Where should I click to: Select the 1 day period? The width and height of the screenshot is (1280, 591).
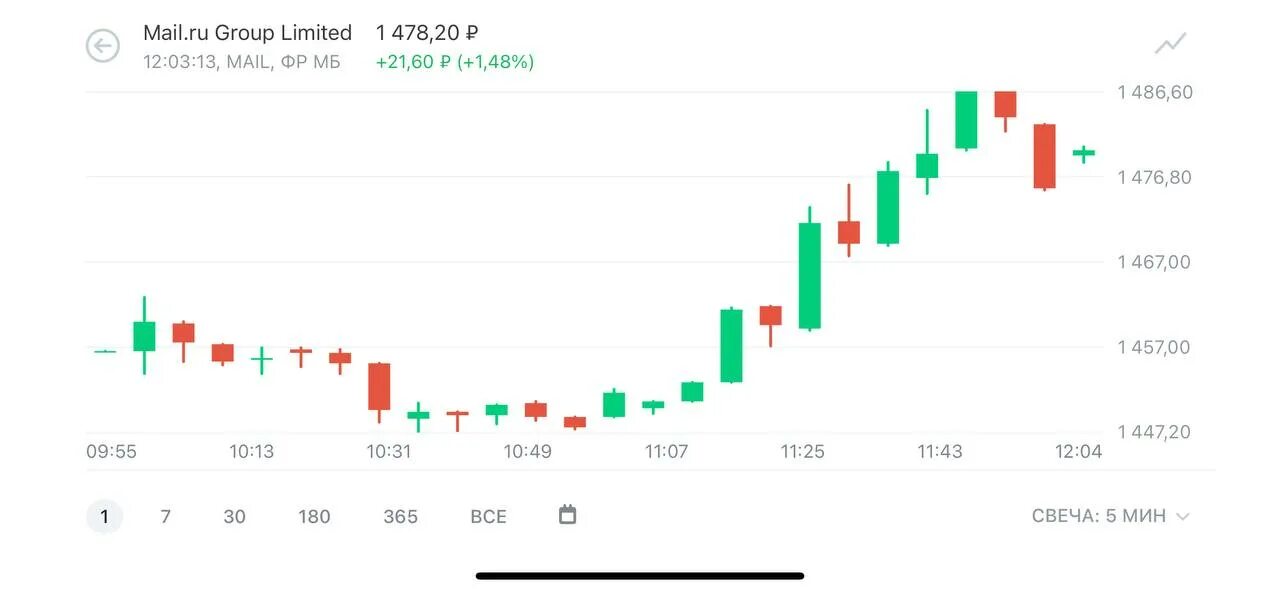pyautogui.click(x=104, y=517)
